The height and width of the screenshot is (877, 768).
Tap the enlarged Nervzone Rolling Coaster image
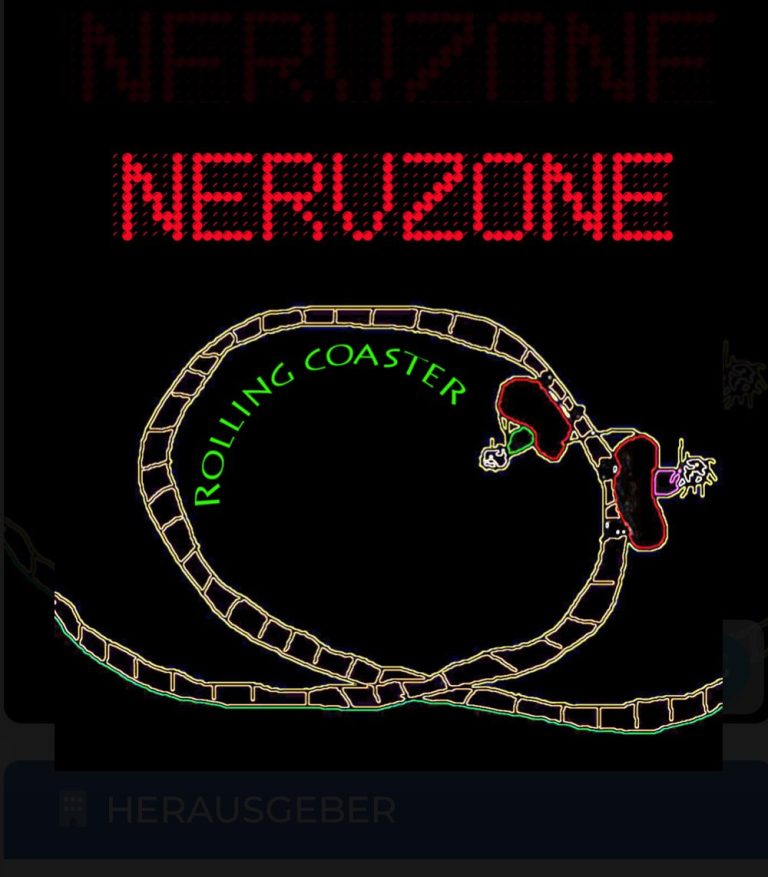tap(388, 450)
